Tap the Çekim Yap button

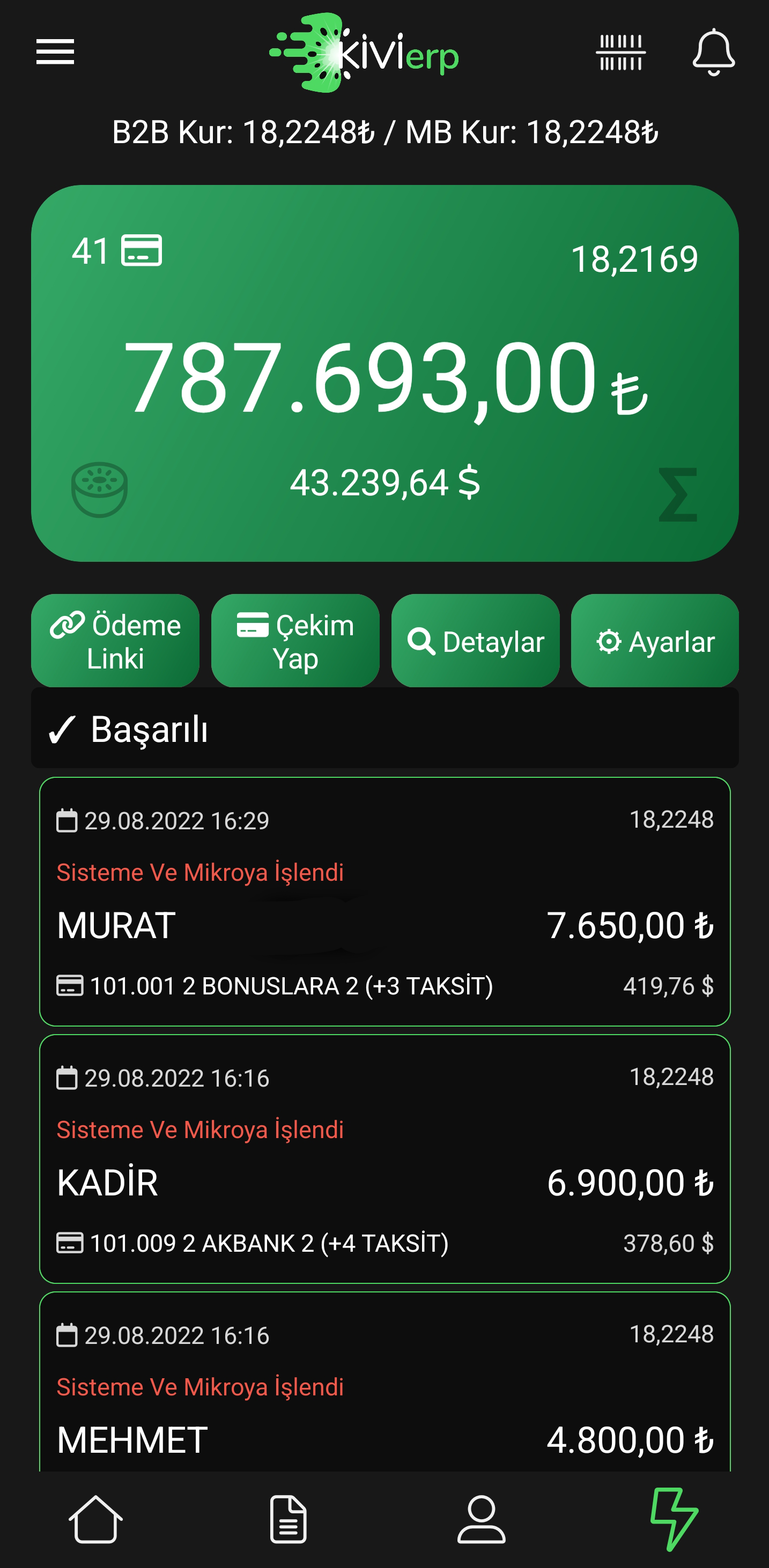point(295,641)
